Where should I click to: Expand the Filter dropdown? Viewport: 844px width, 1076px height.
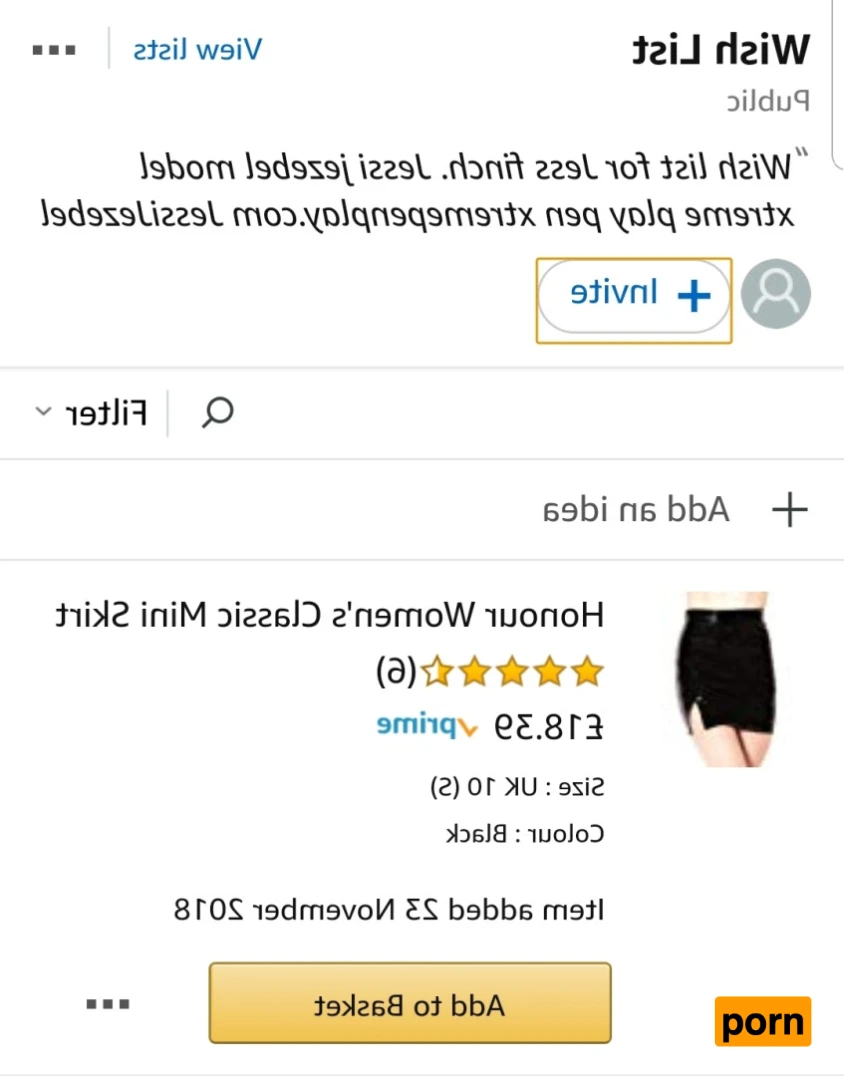click(92, 412)
